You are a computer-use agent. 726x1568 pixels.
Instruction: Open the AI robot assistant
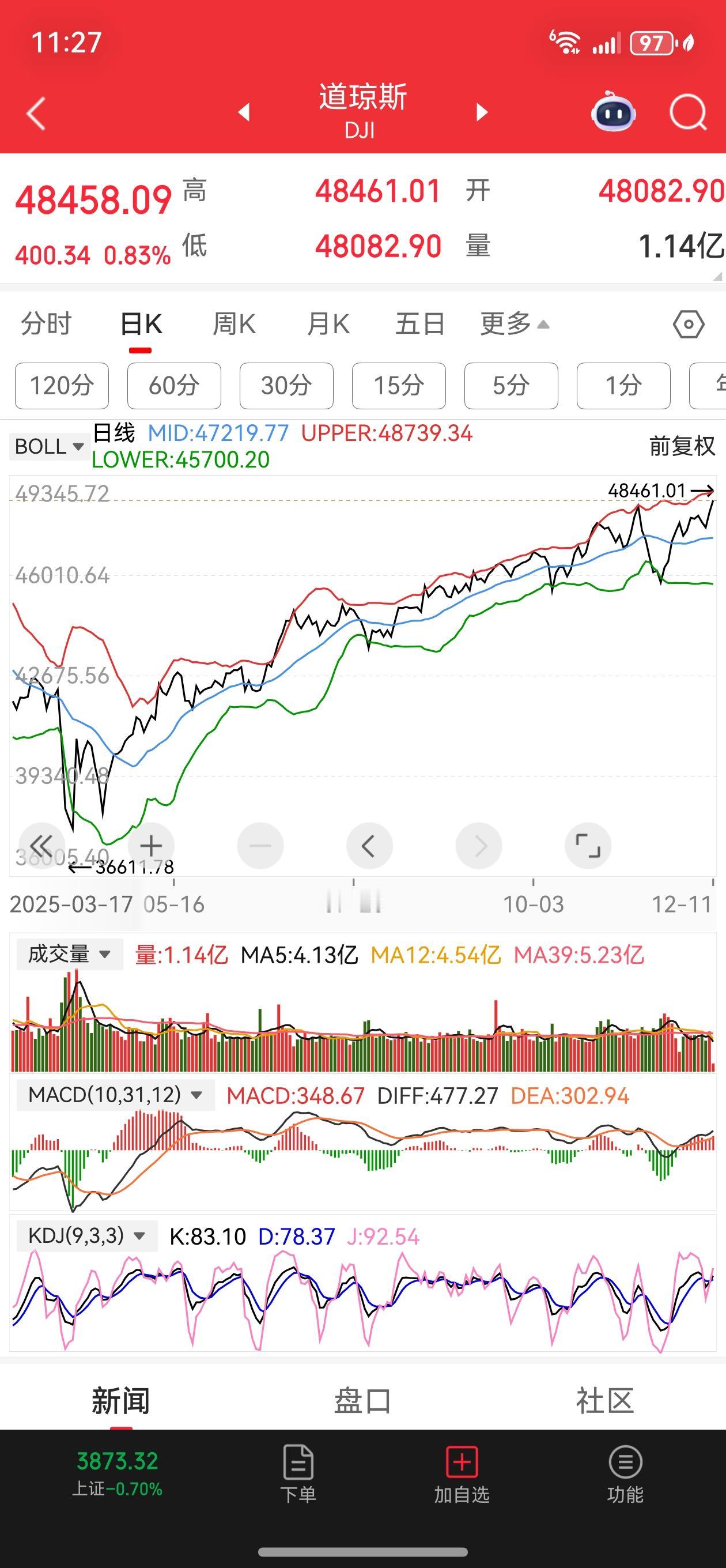point(612,113)
